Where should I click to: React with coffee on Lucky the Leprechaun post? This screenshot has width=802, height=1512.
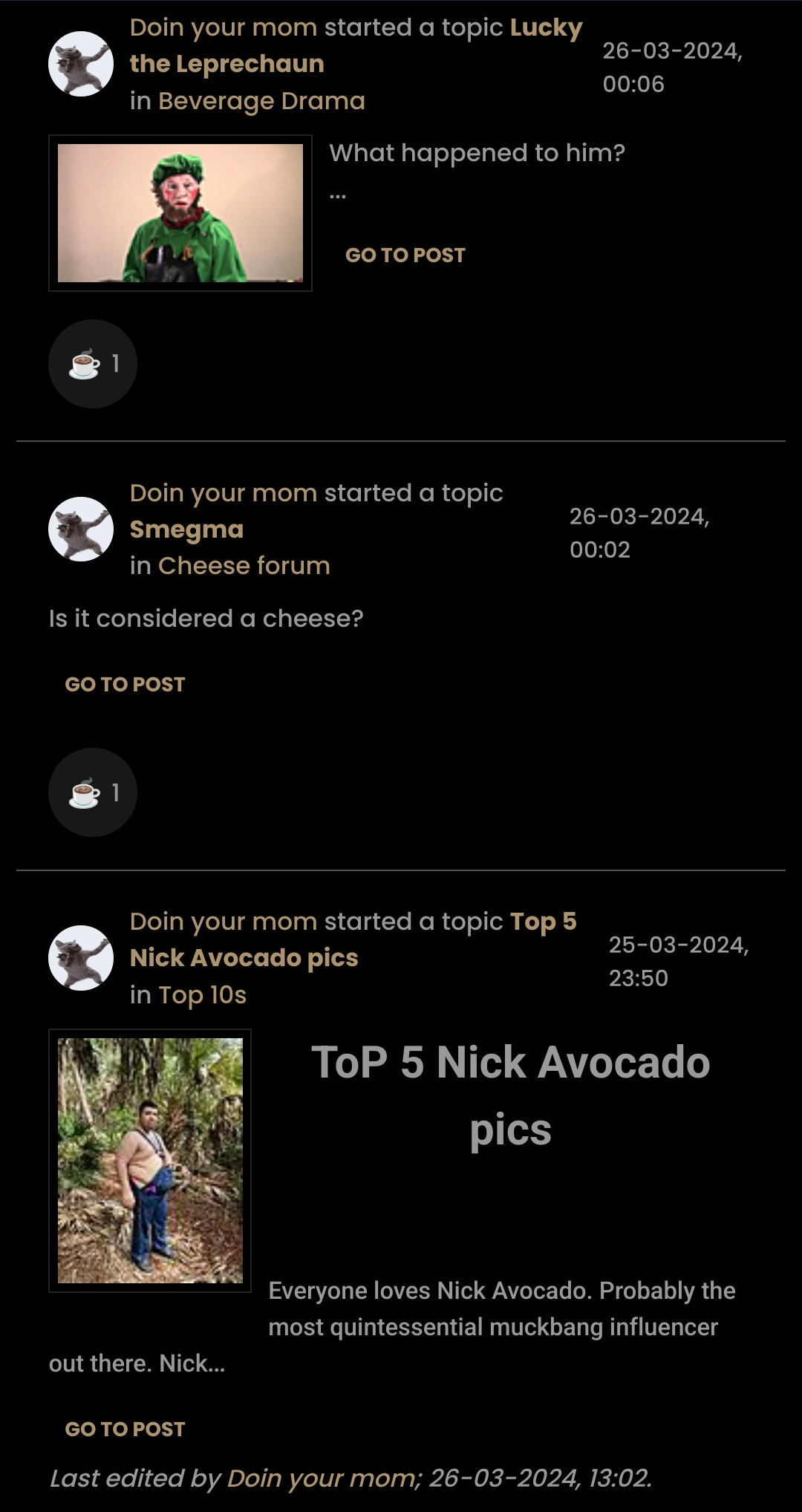click(x=93, y=364)
